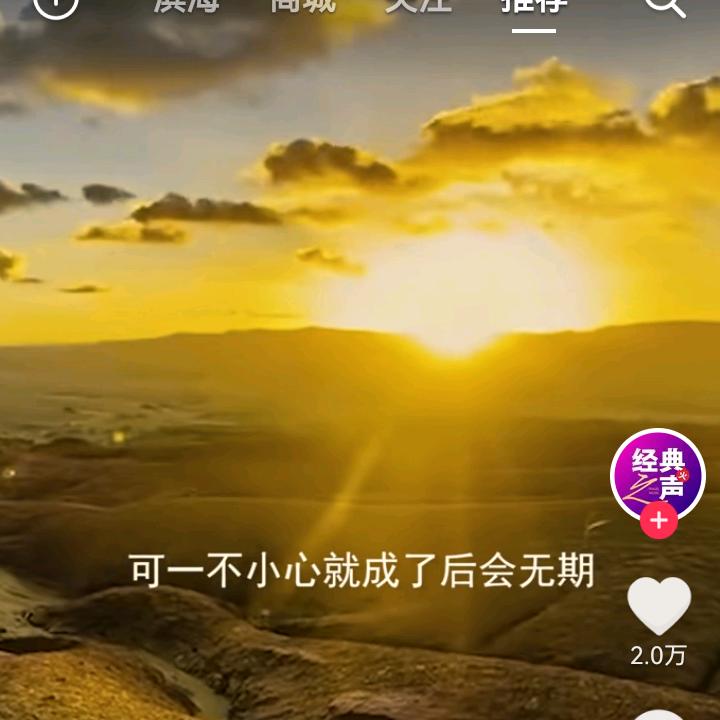Switch to the 商城 tab
This screenshot has height=720, width=720.
(x=303, y=5)
